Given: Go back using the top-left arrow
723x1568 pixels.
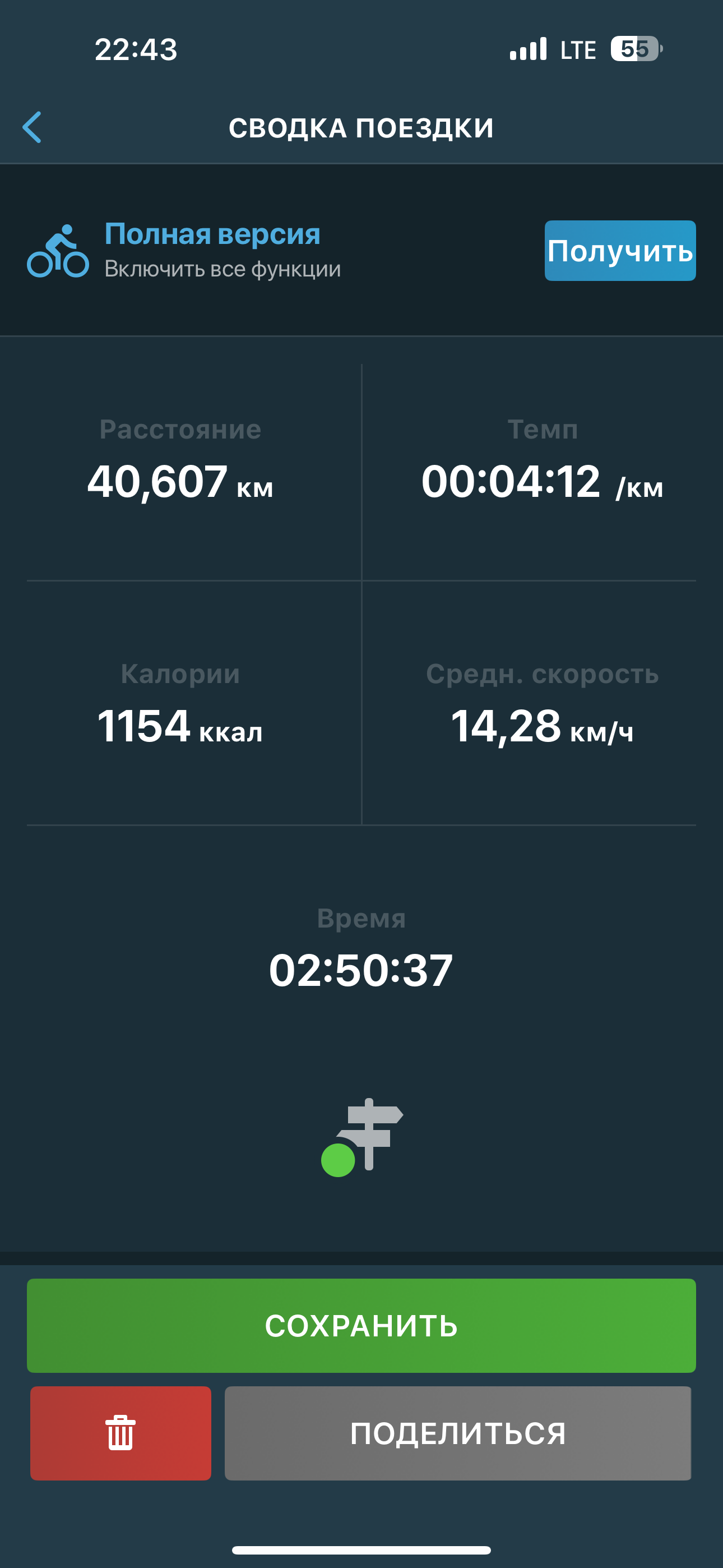Looking at the screenshot, I should tap(33, 127).
